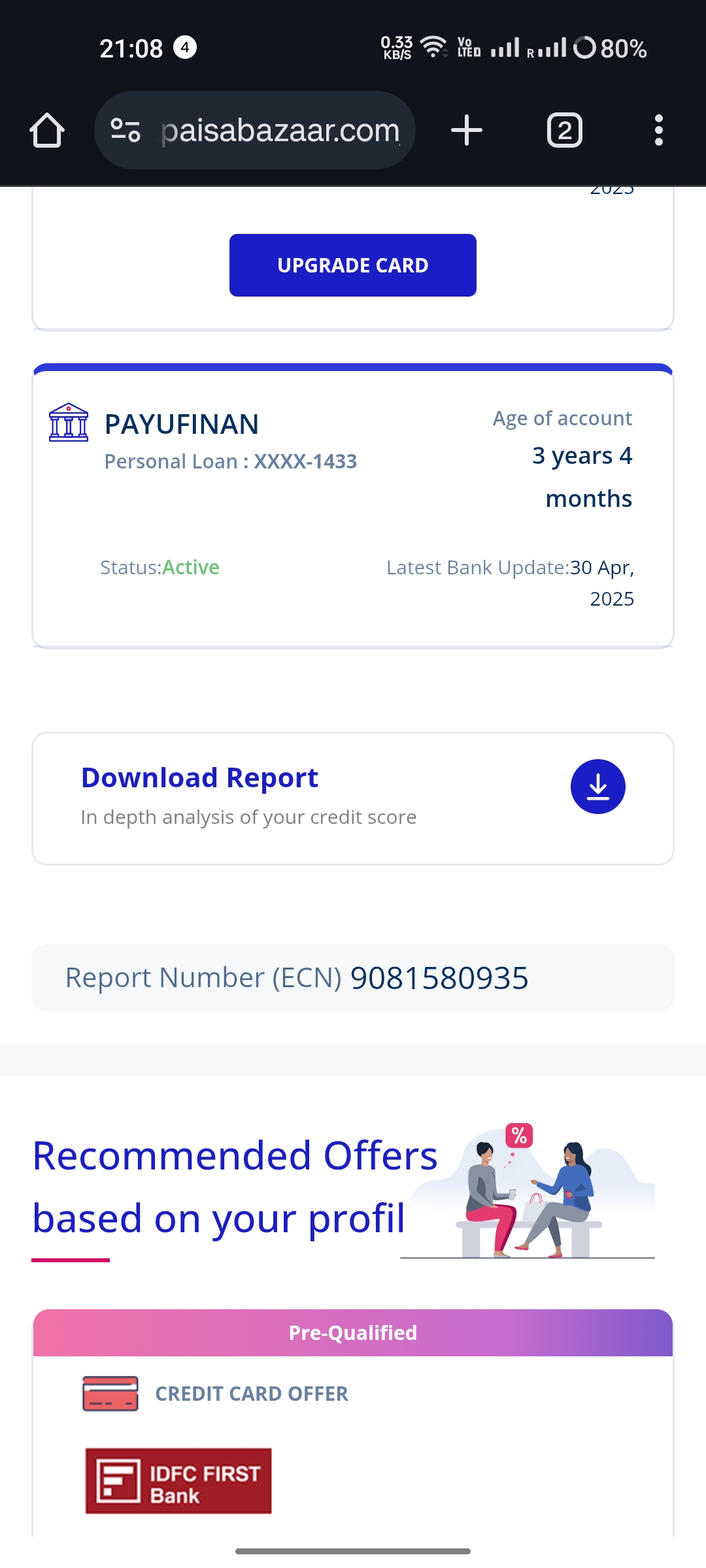706x1568 pixels.
Task: Tap the paisabazaar.com address bar
Action: [x=281, y=130]
